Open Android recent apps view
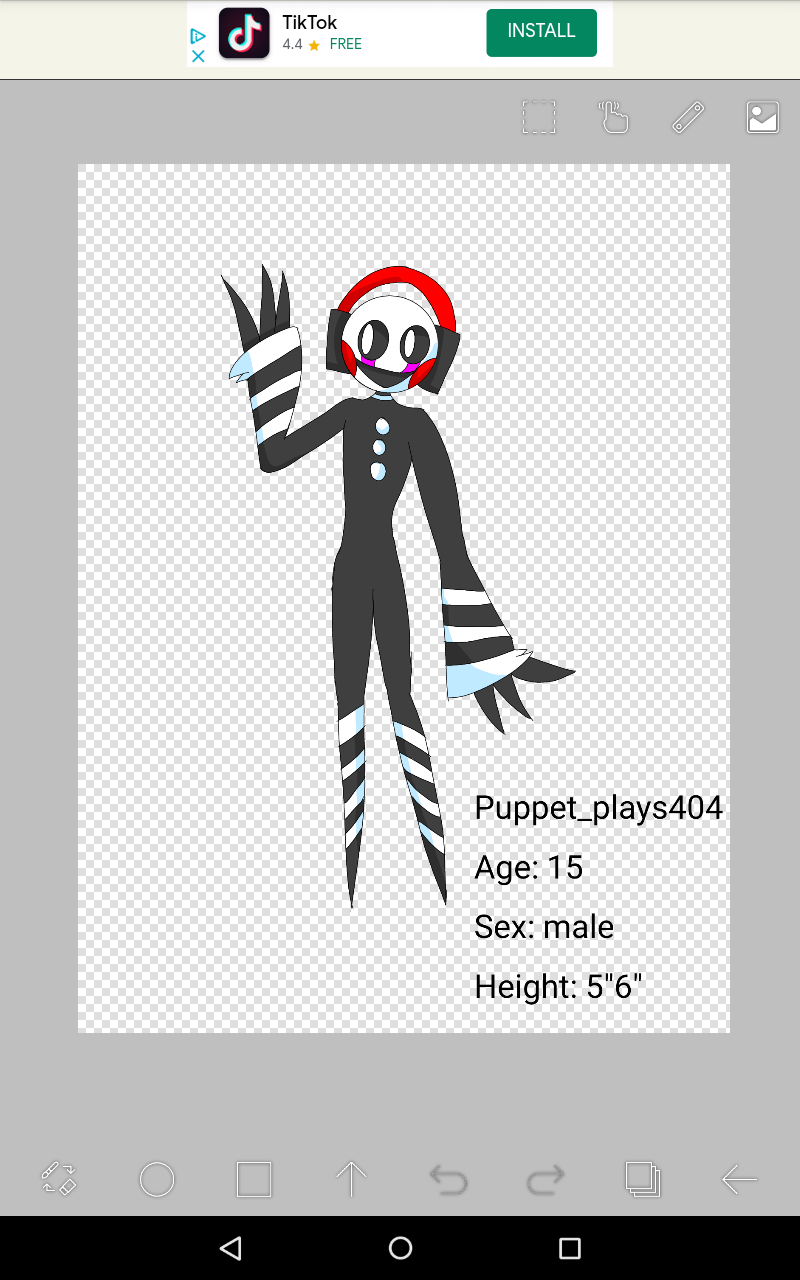 (569, 1247)
